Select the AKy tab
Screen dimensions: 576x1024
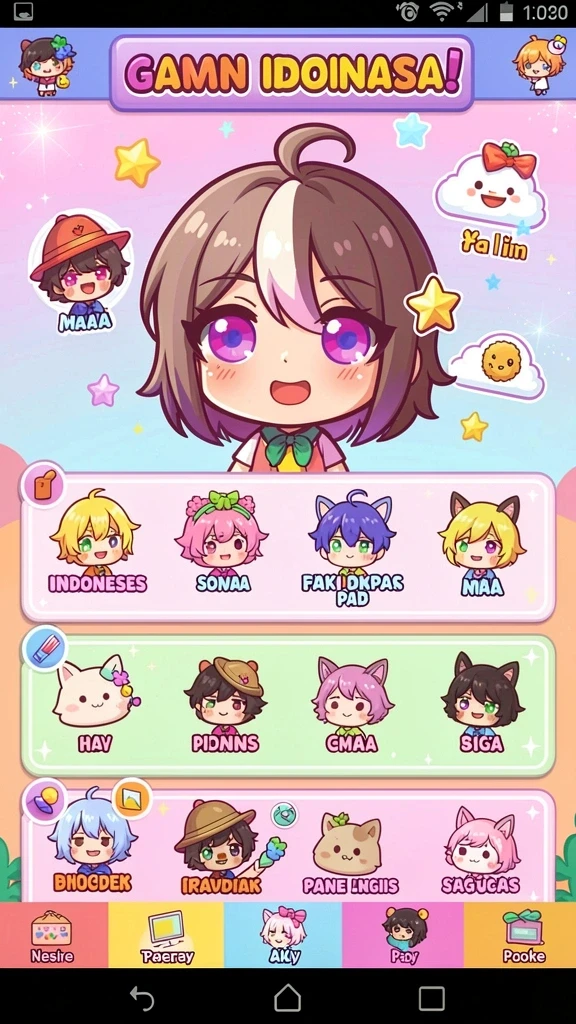[283, 935]
